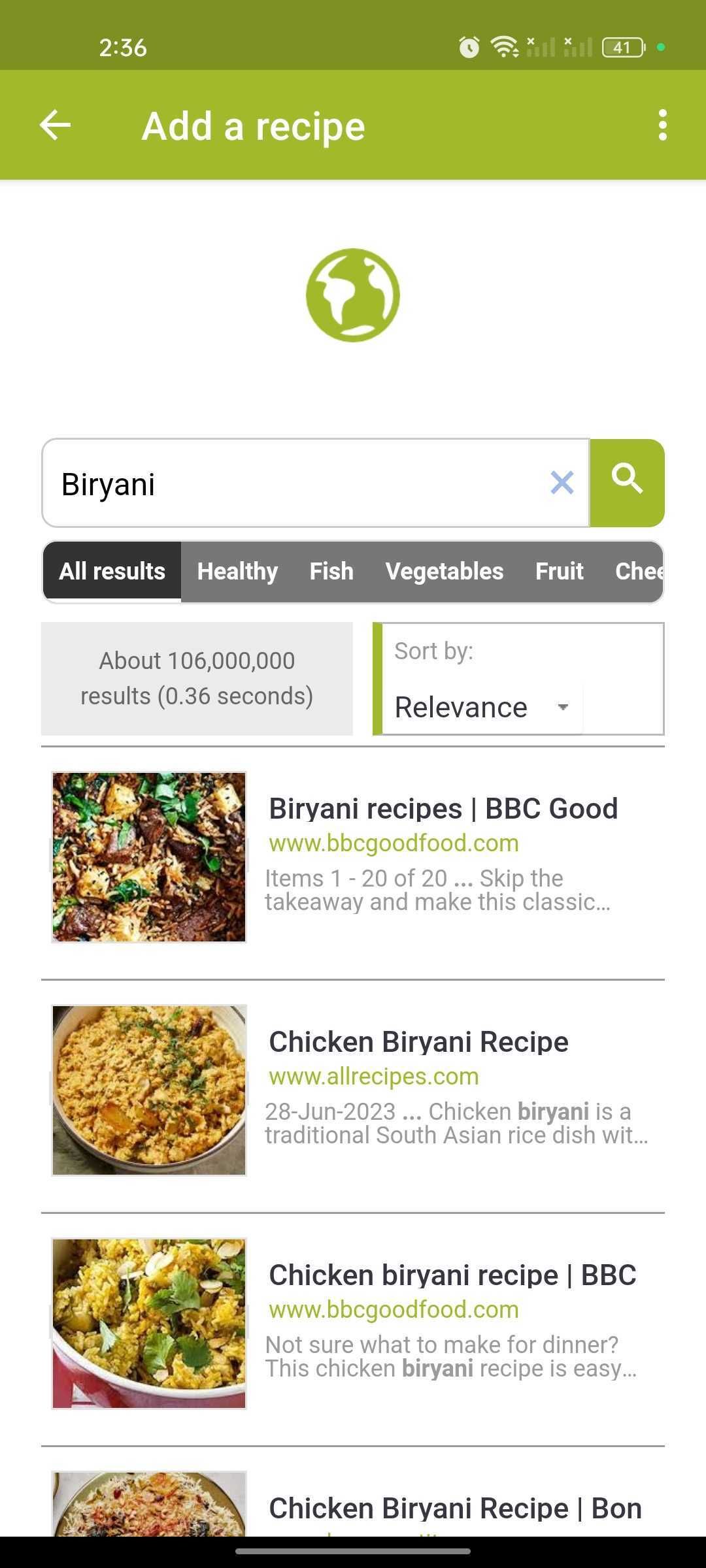
Task: Switch to the Healthy tab
Action: (237, 572)
